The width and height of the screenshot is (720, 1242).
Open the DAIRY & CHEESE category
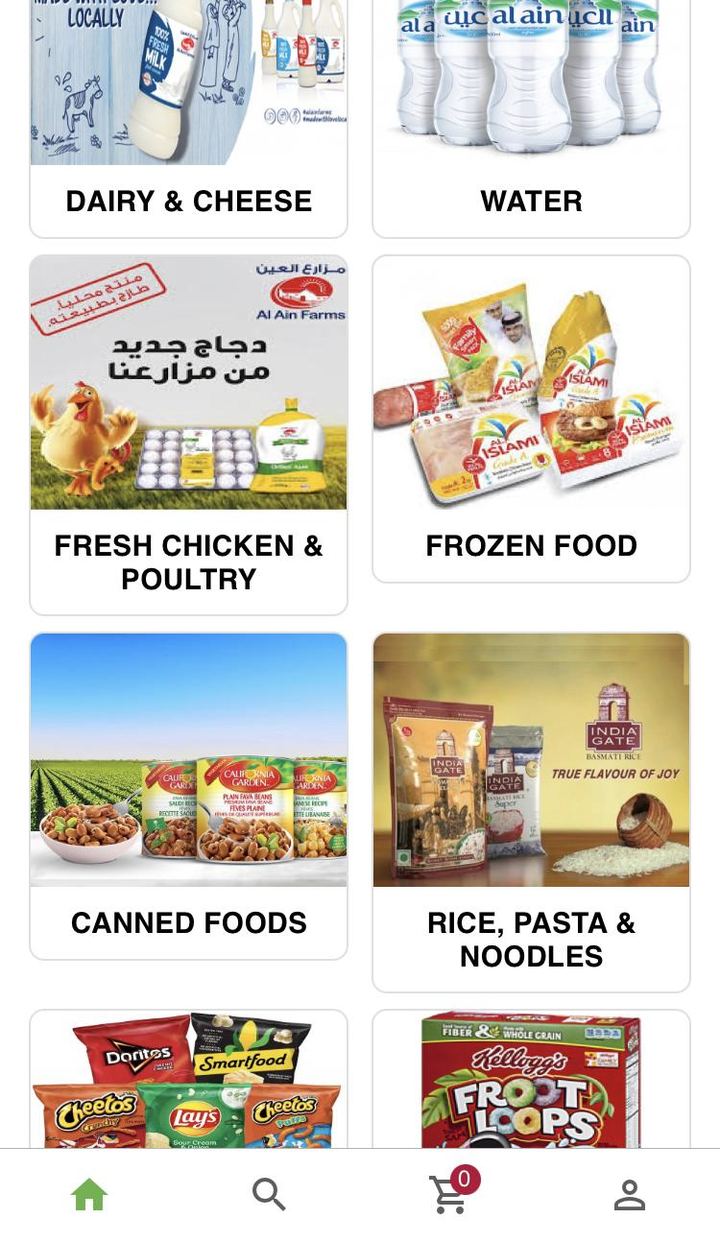click(188, 200)
